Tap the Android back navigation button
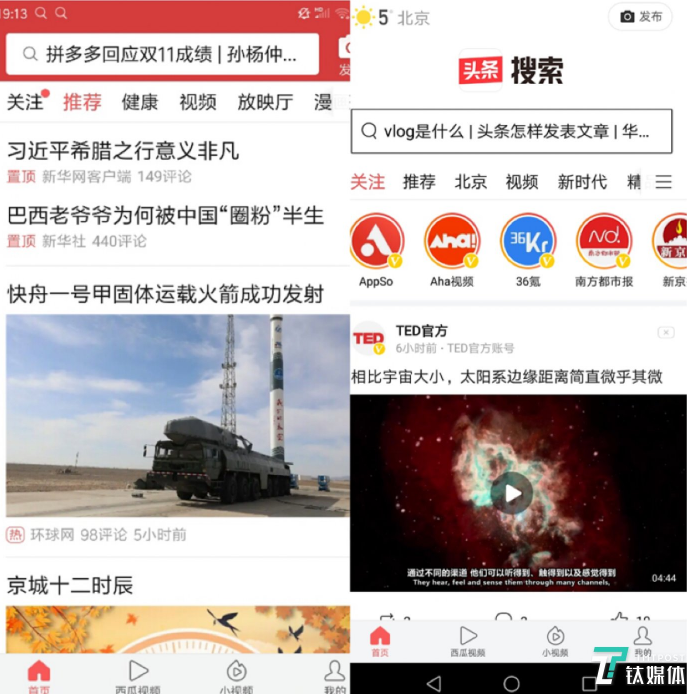Screen dimensions: 687x694 pos(433,682)
